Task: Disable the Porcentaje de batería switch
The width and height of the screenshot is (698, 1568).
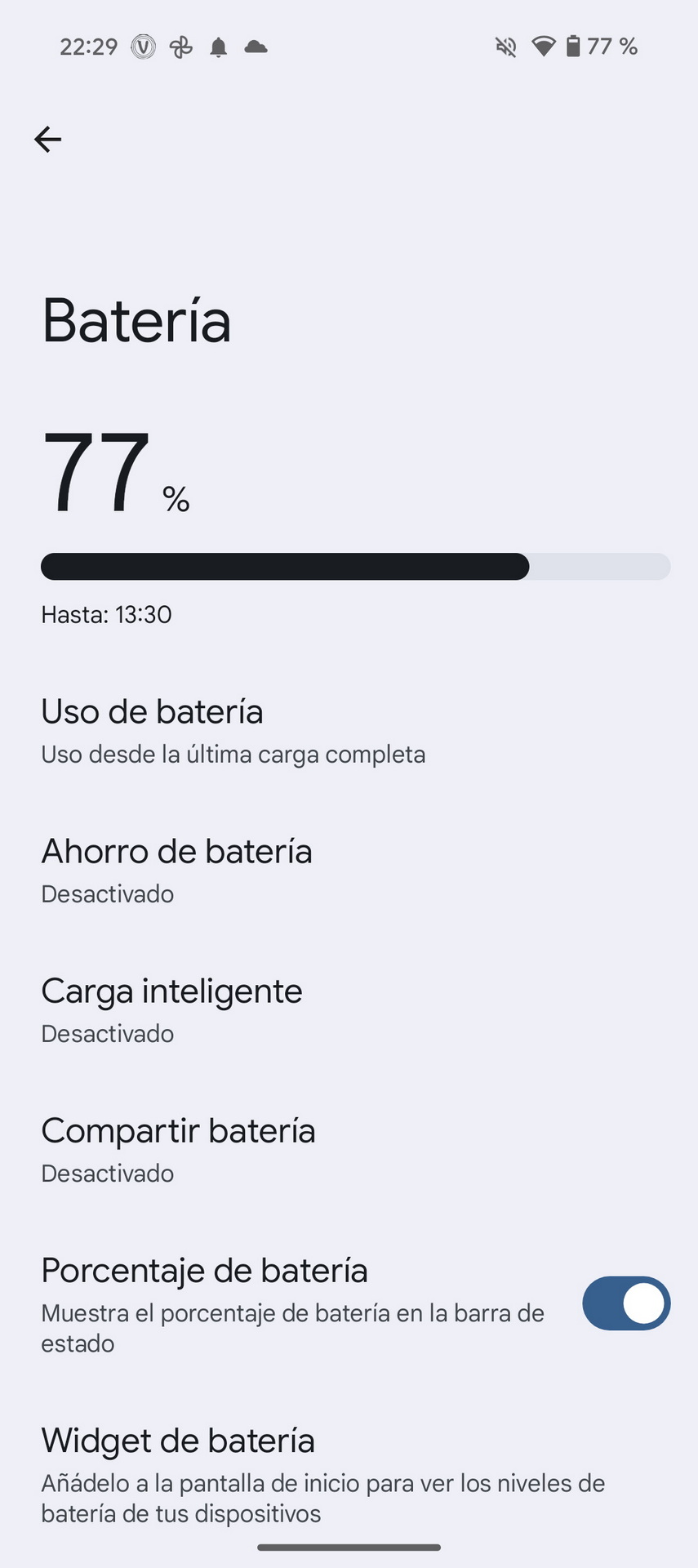Action: (x=626, y=1303)
